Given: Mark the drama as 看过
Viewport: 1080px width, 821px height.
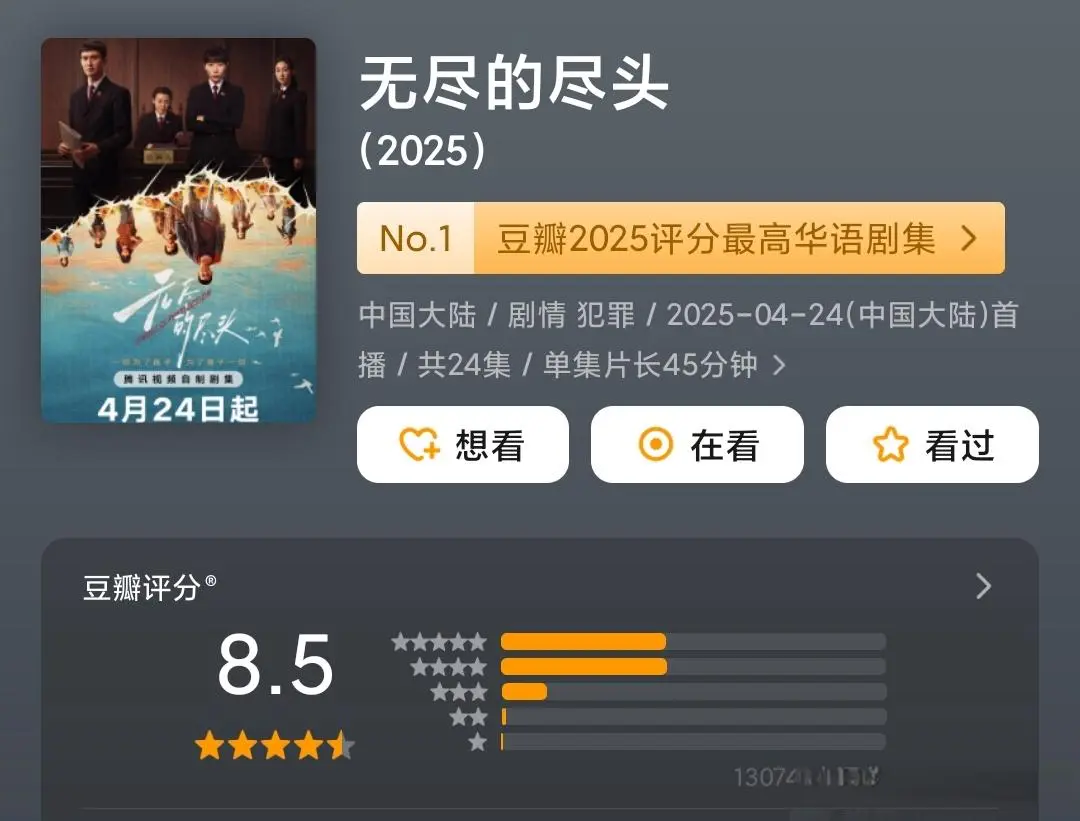Looking at the screenshot, I should coord(931,445).
